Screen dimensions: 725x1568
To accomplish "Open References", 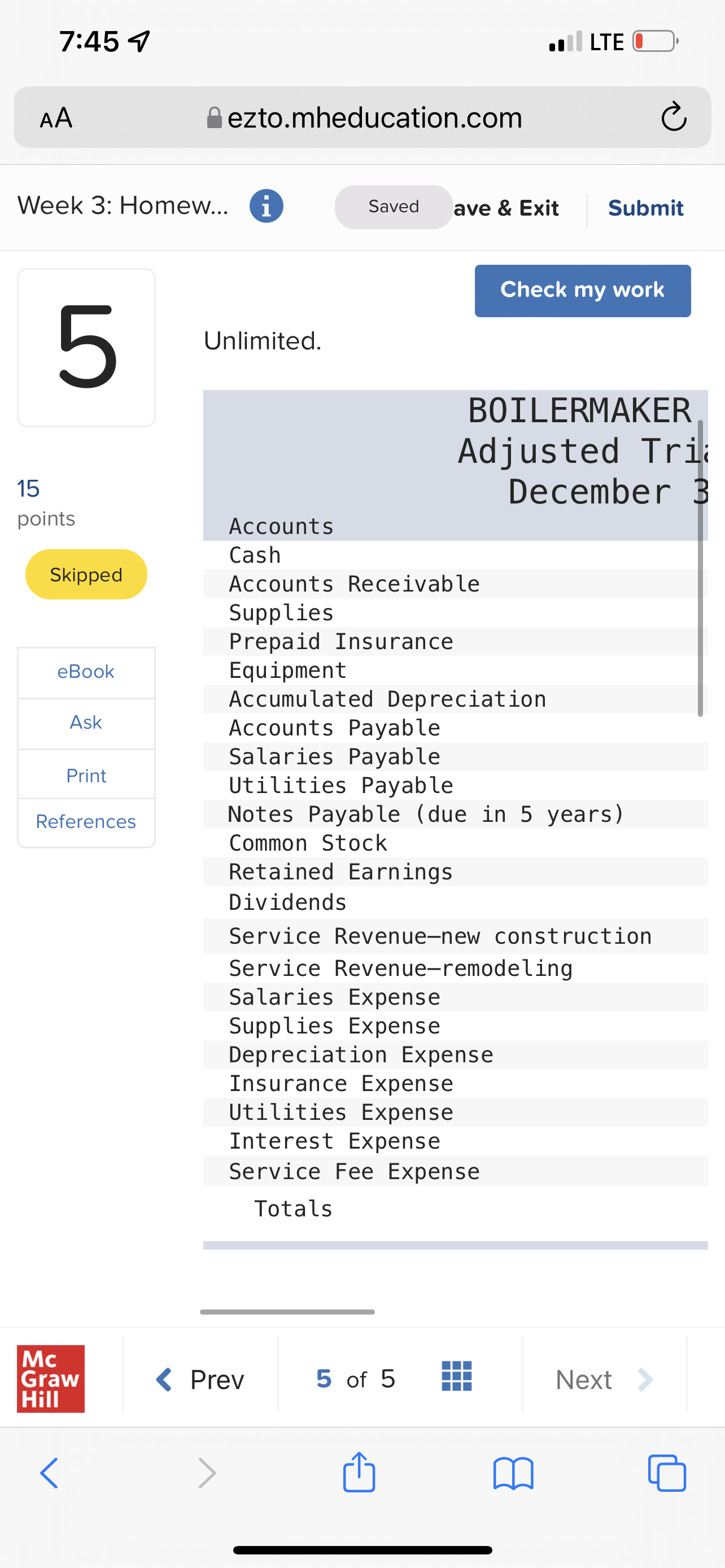I will pyautogui.click(x=86, y=822).
